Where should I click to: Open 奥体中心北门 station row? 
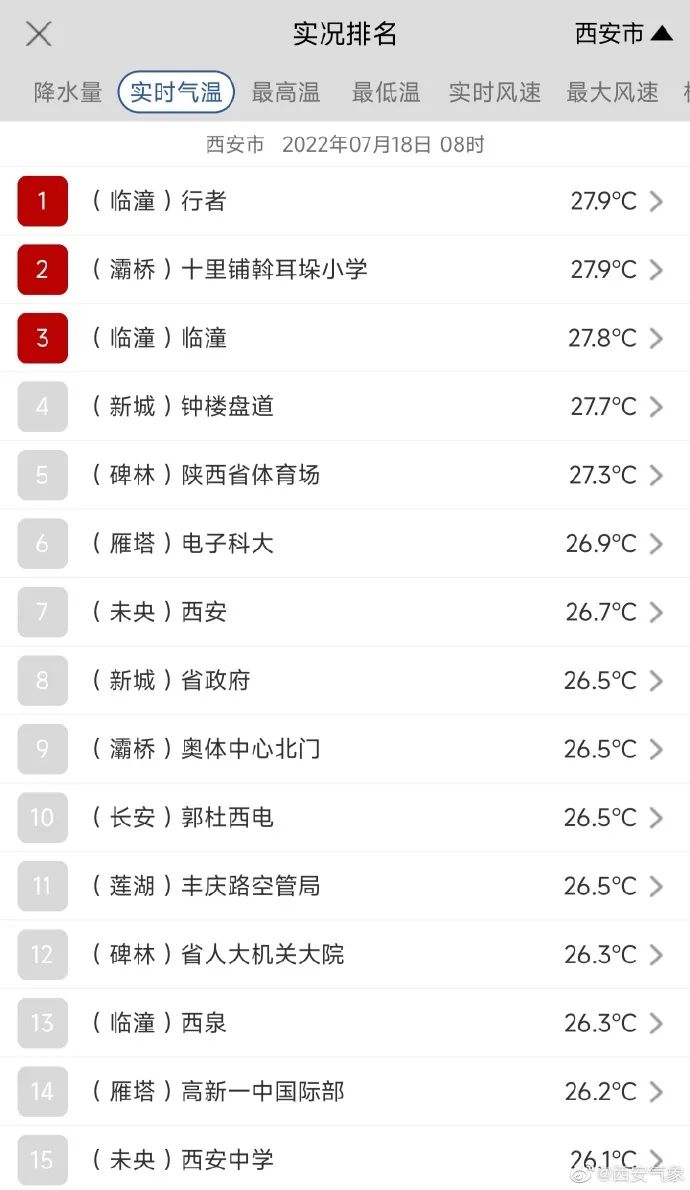coord(345,749)
